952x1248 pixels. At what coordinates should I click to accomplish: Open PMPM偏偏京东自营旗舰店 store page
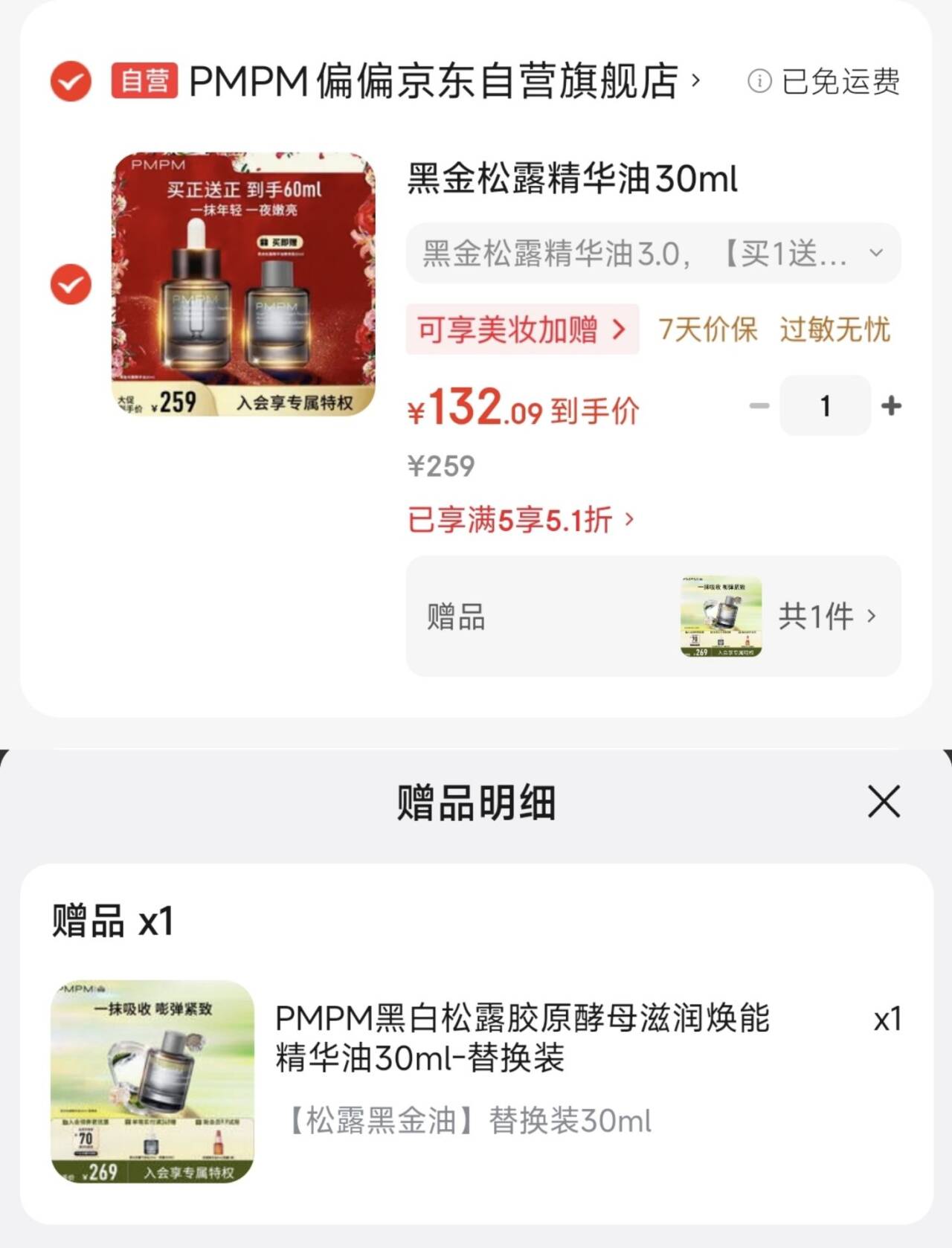443,81
